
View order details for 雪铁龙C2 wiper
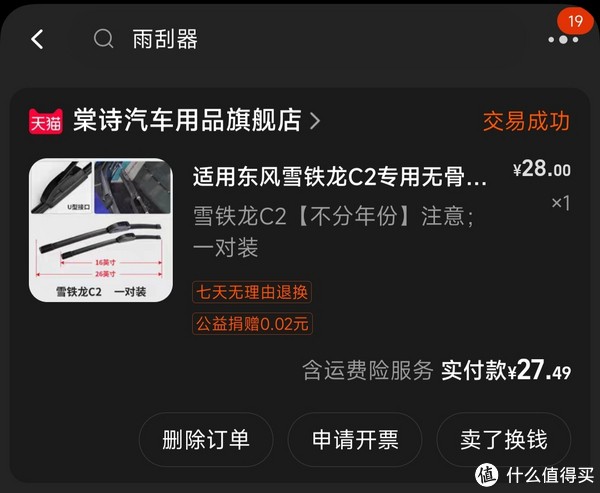click(340, 177)
